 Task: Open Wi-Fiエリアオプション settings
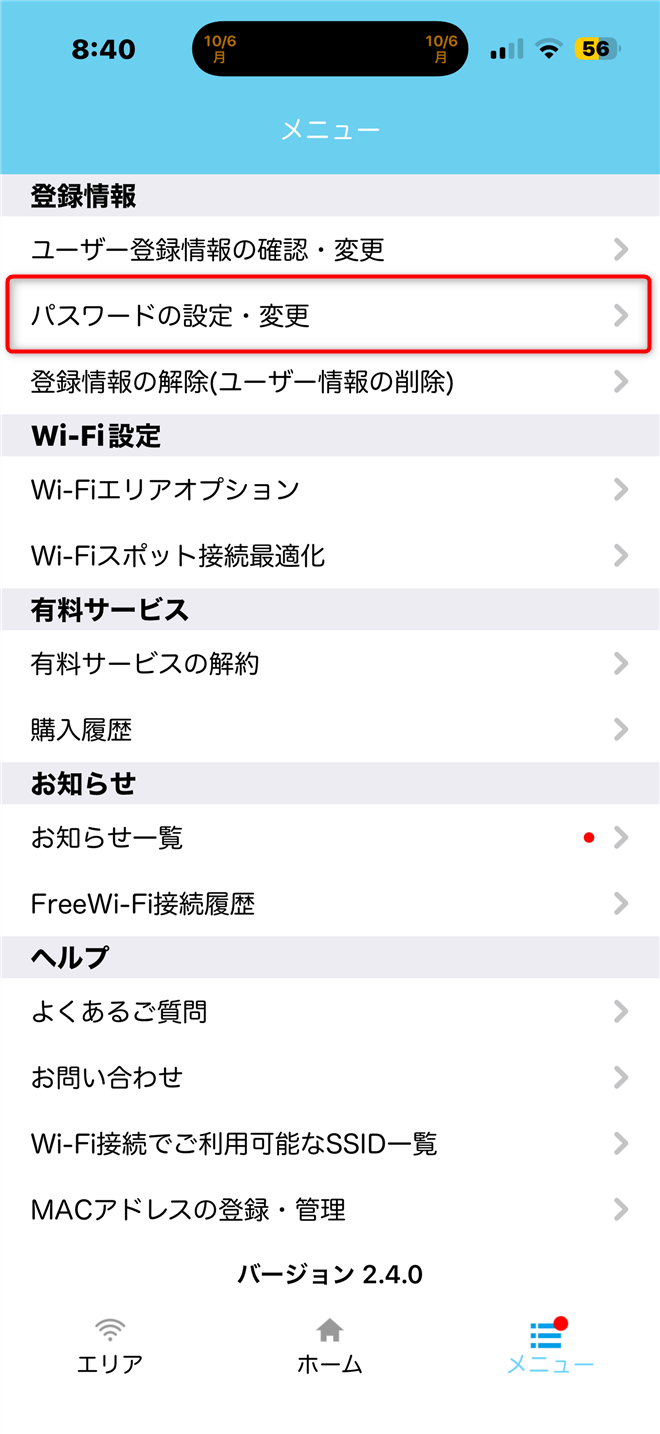pos(329,489)
